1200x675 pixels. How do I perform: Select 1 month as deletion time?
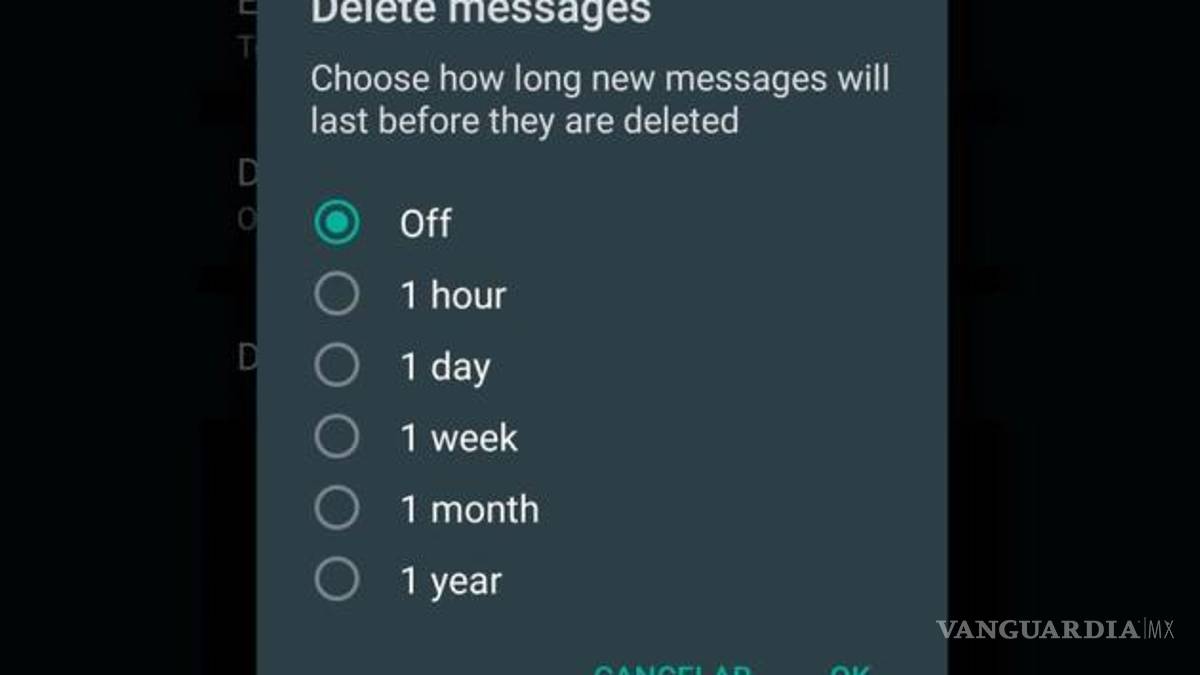[x=336, y=509]
